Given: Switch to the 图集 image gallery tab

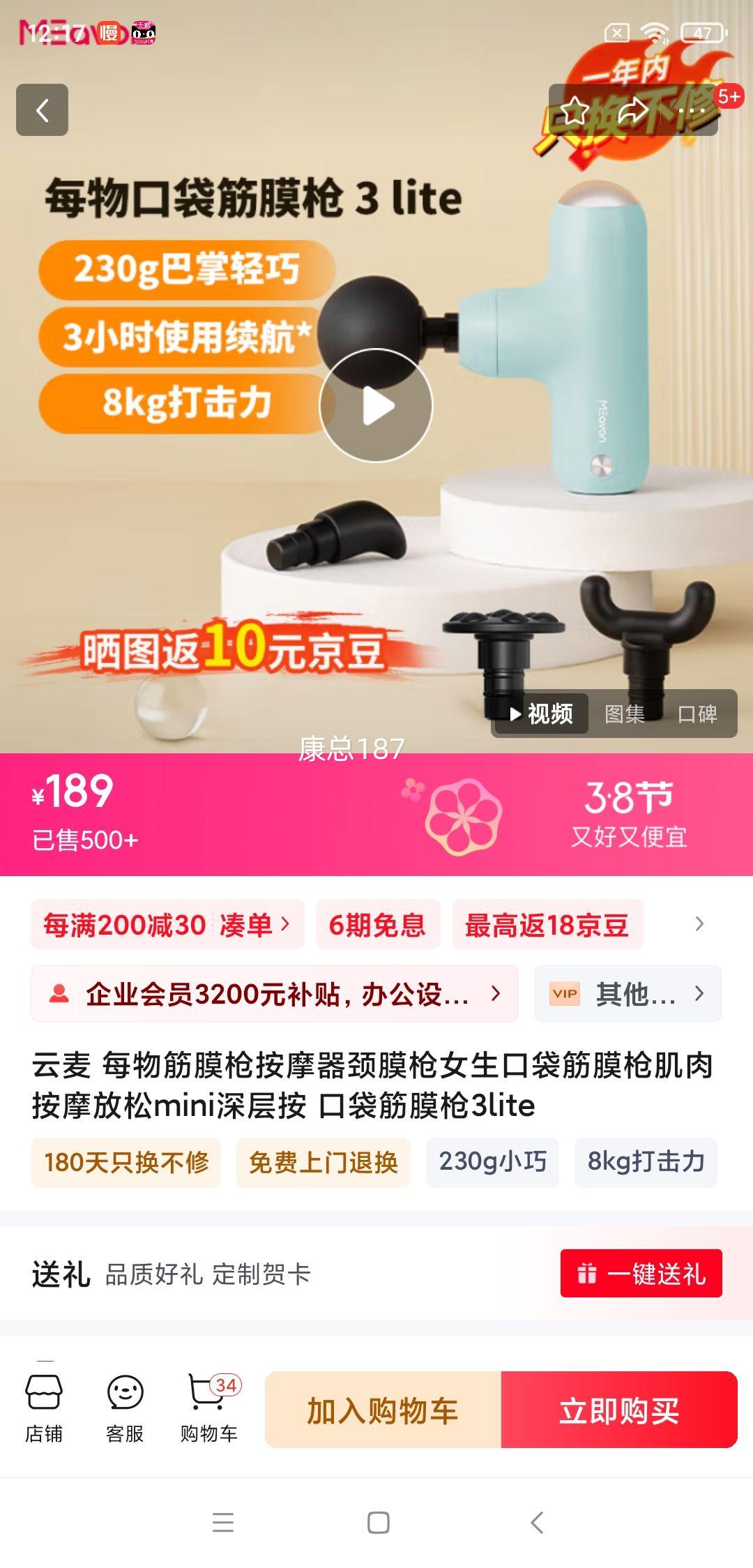Looking at the screenshot, I should (x=626, y=714).
